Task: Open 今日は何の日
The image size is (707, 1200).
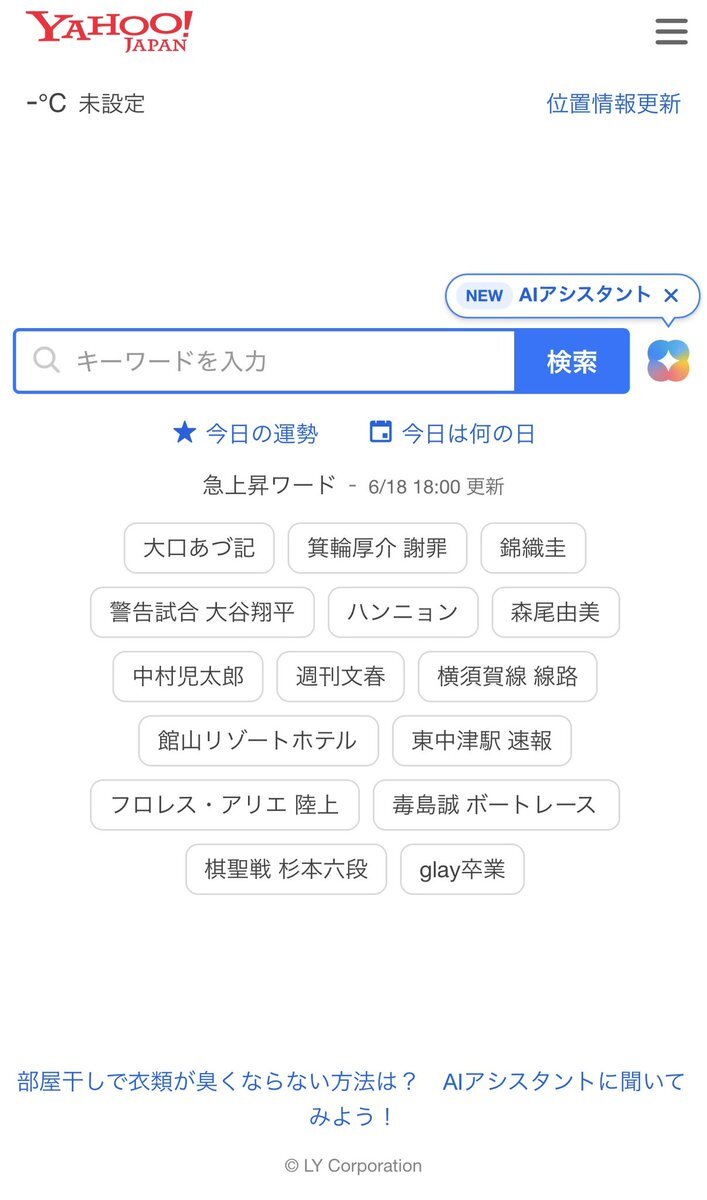Action: coord(452,433)
